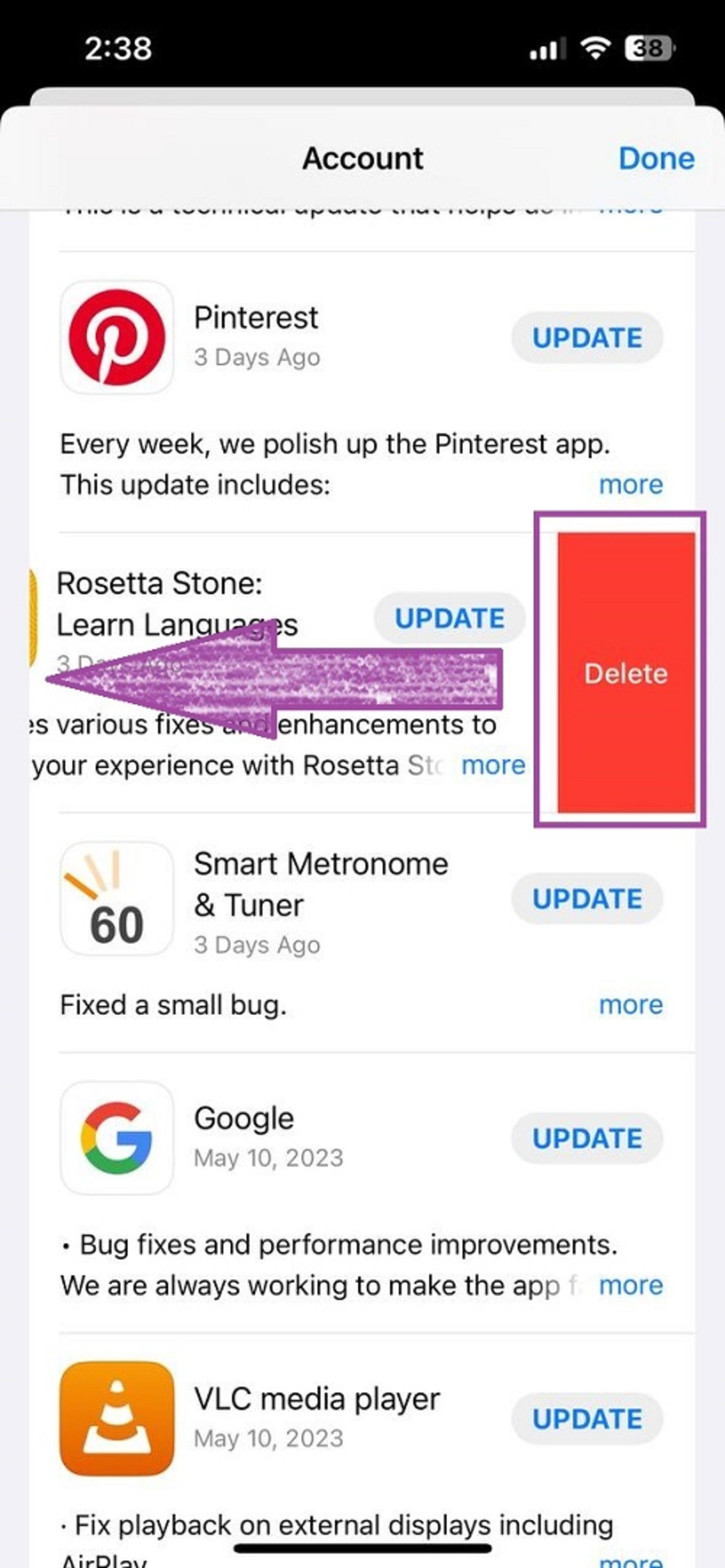Read more of Google's update notes

[x=631, y=1286]
